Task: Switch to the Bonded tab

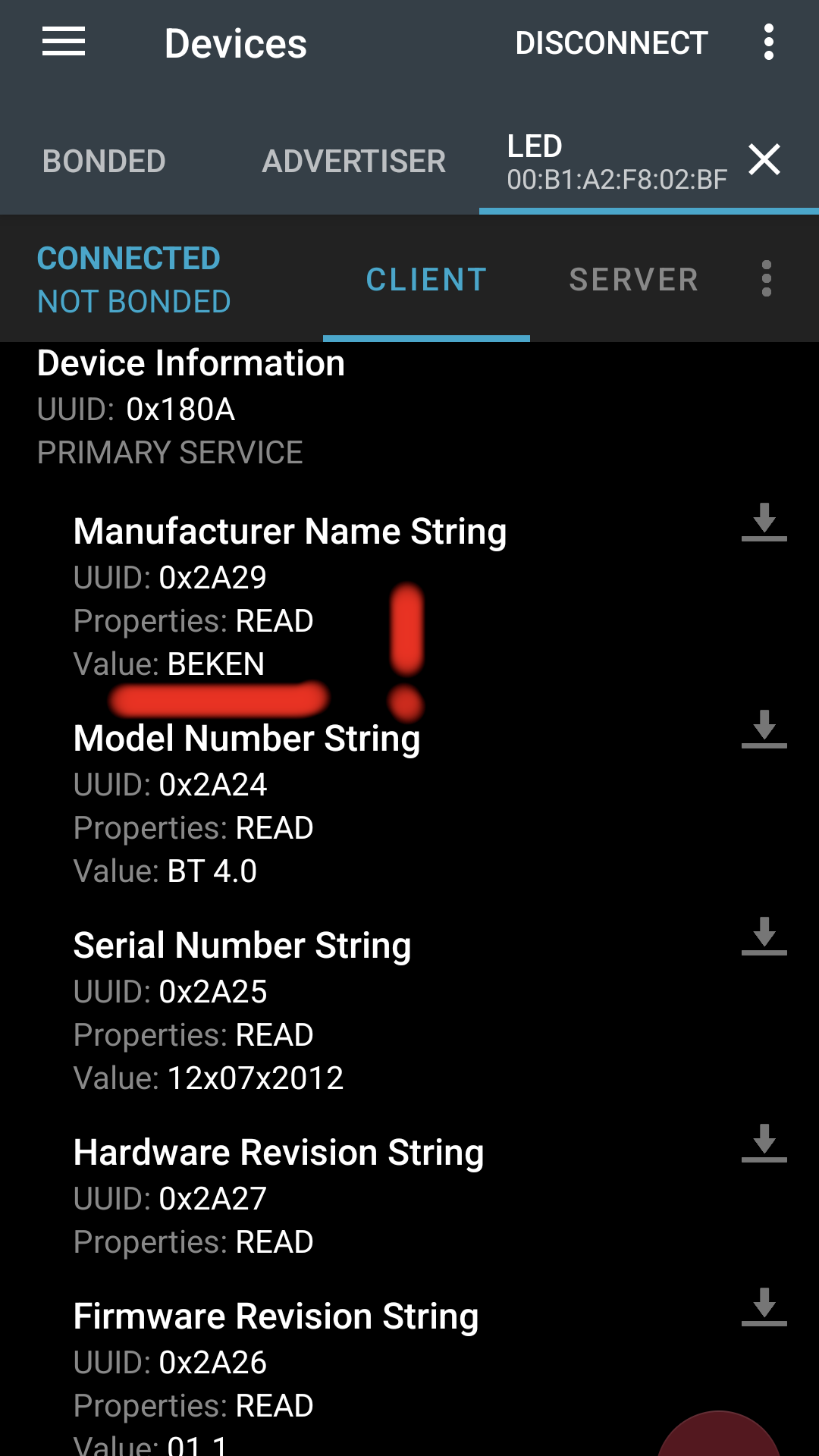Action: 104,162
